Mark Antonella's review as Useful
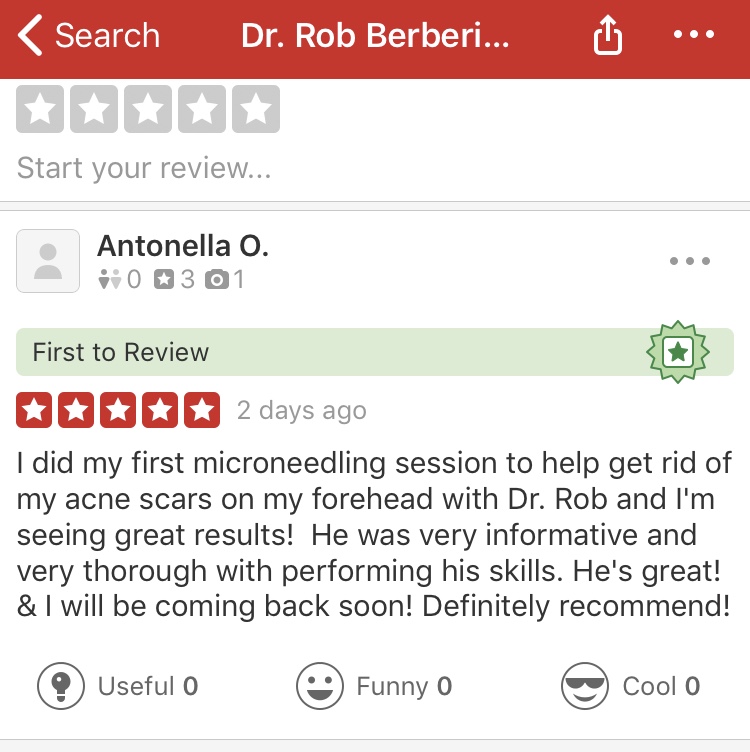 [118, 686]
